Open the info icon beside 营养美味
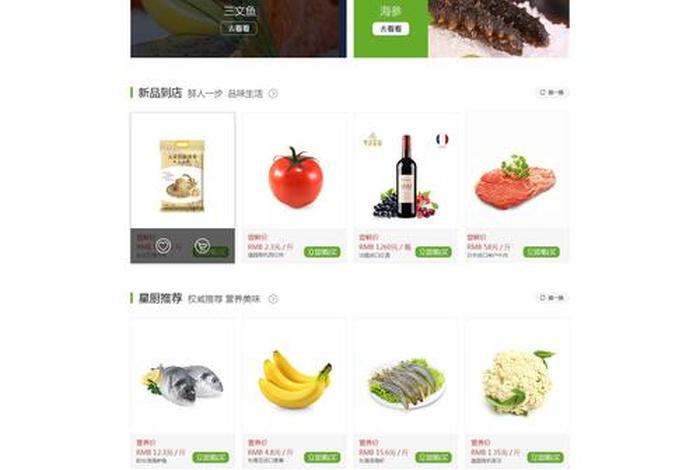The image size is (700, 470). coord(273,299)
